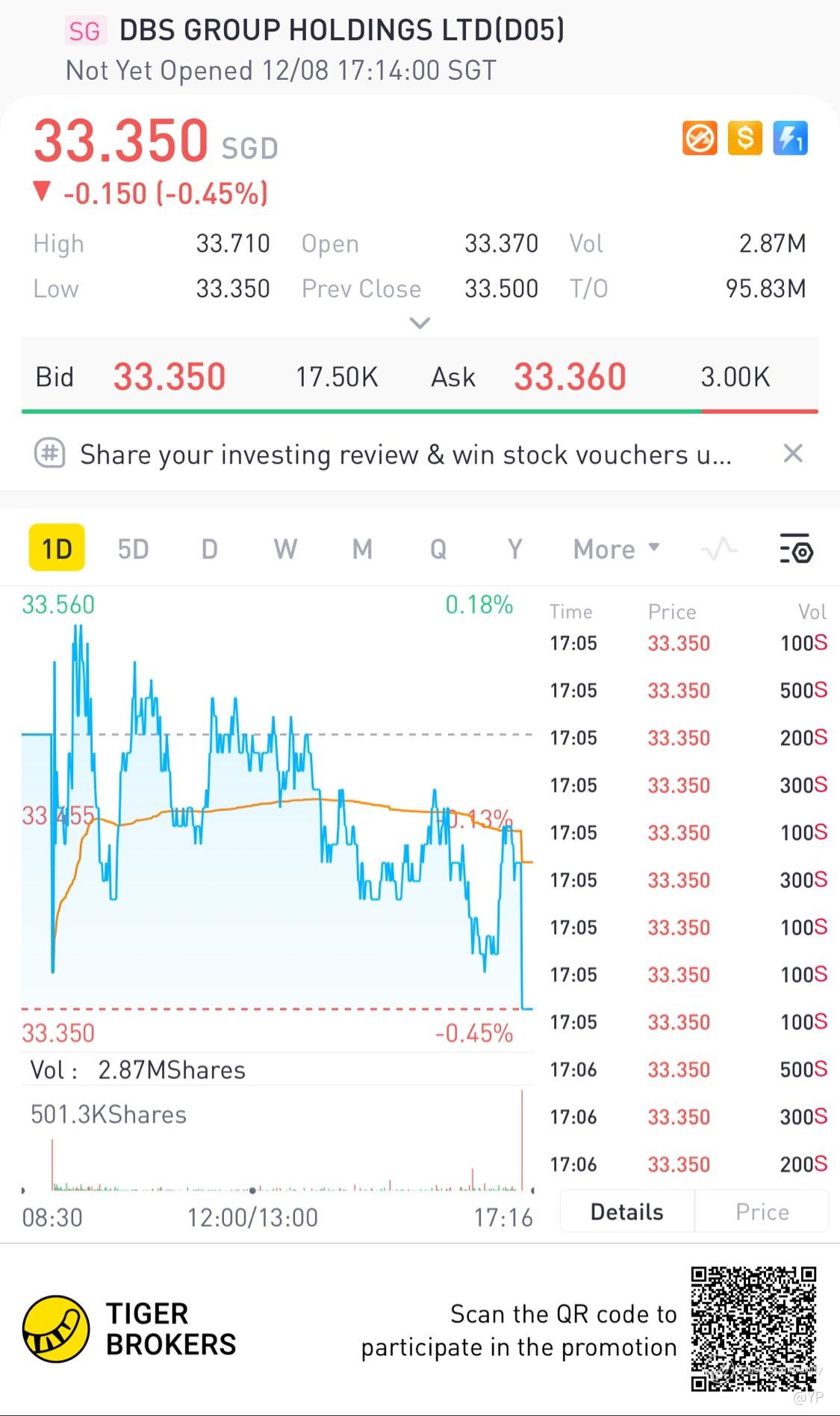Screen dimensions: 840x1416
Task: Open the bid and ask quote row
Action: (x=420, y=376)
